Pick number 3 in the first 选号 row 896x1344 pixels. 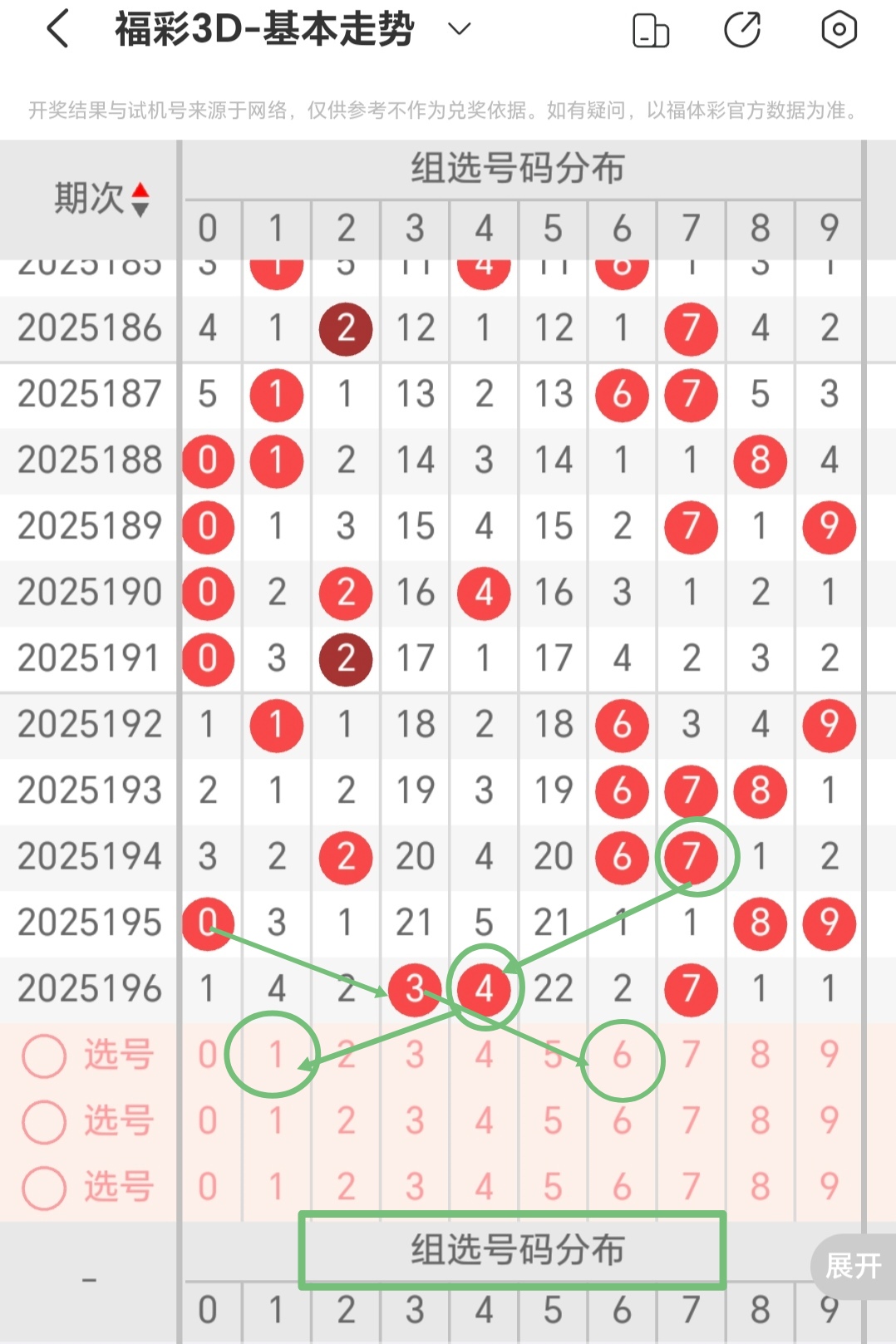[414, 1056]
